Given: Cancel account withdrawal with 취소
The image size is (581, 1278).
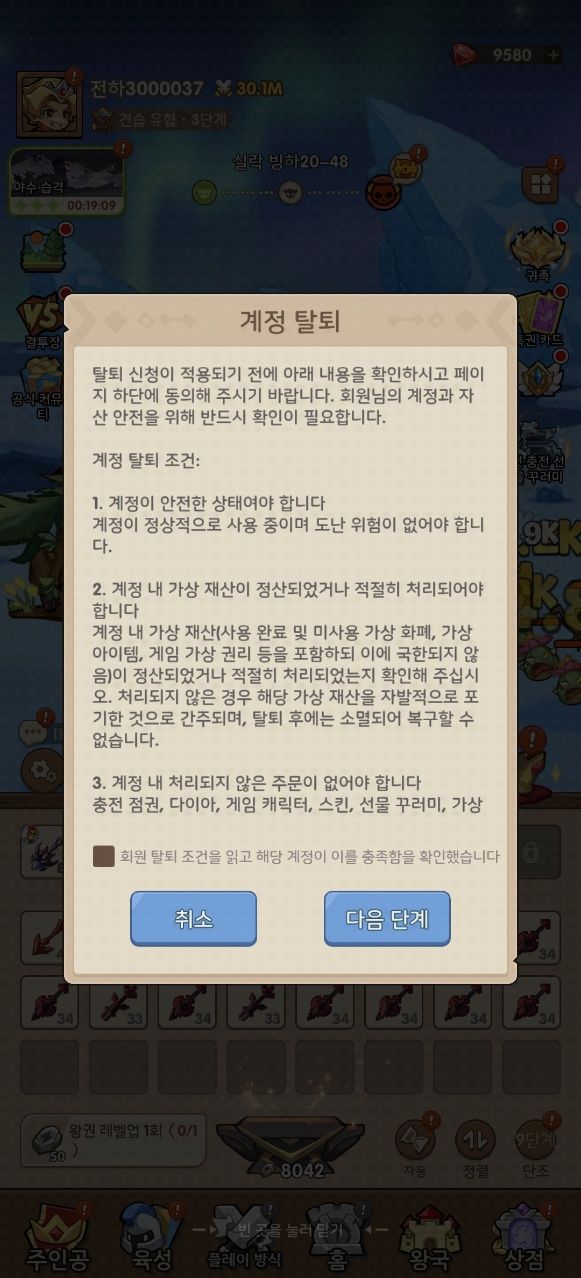Looking at the screenshot, I should [193, 918].
